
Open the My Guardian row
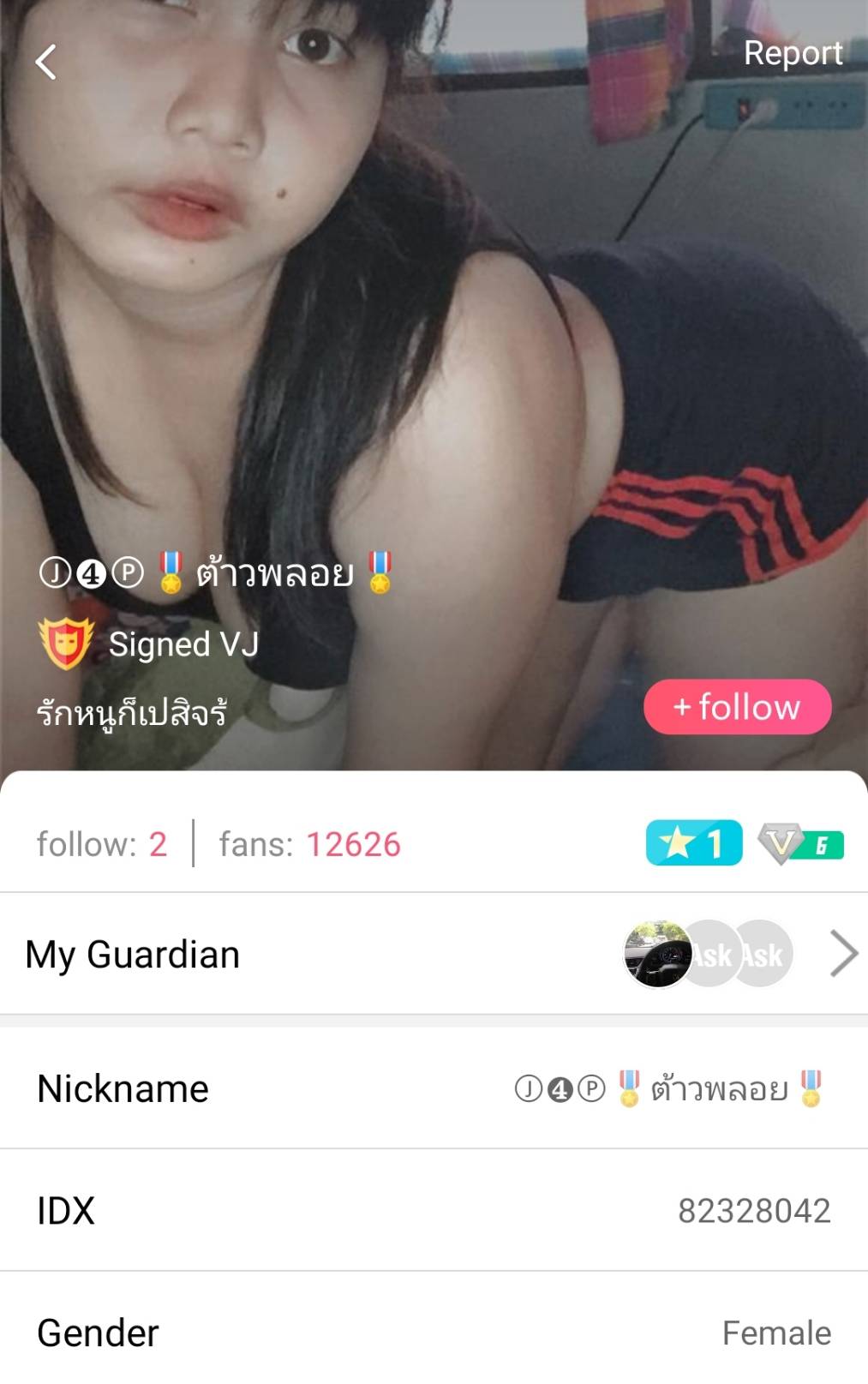[x=434, y=954]
